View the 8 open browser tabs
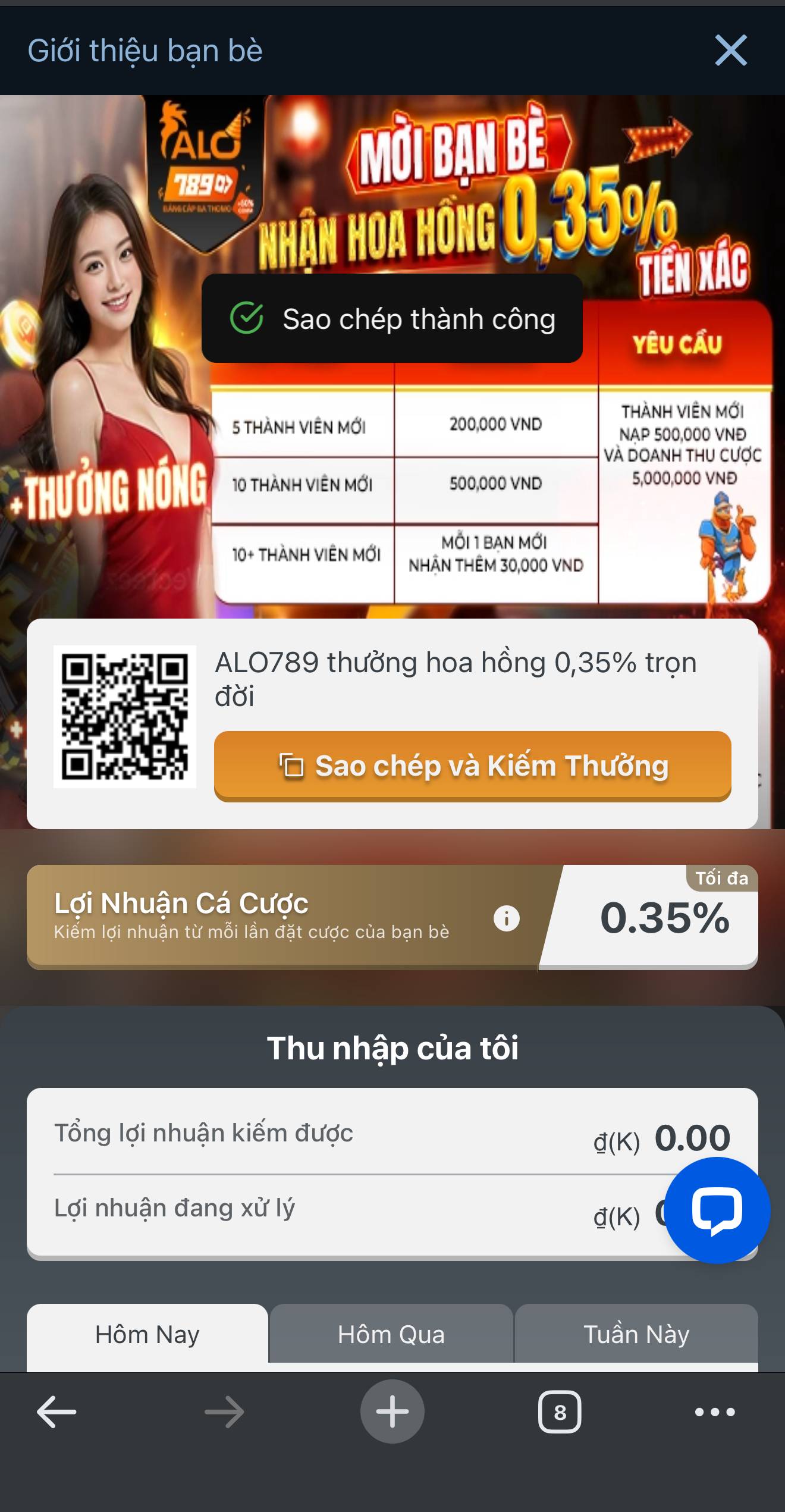 point(559,1411)
